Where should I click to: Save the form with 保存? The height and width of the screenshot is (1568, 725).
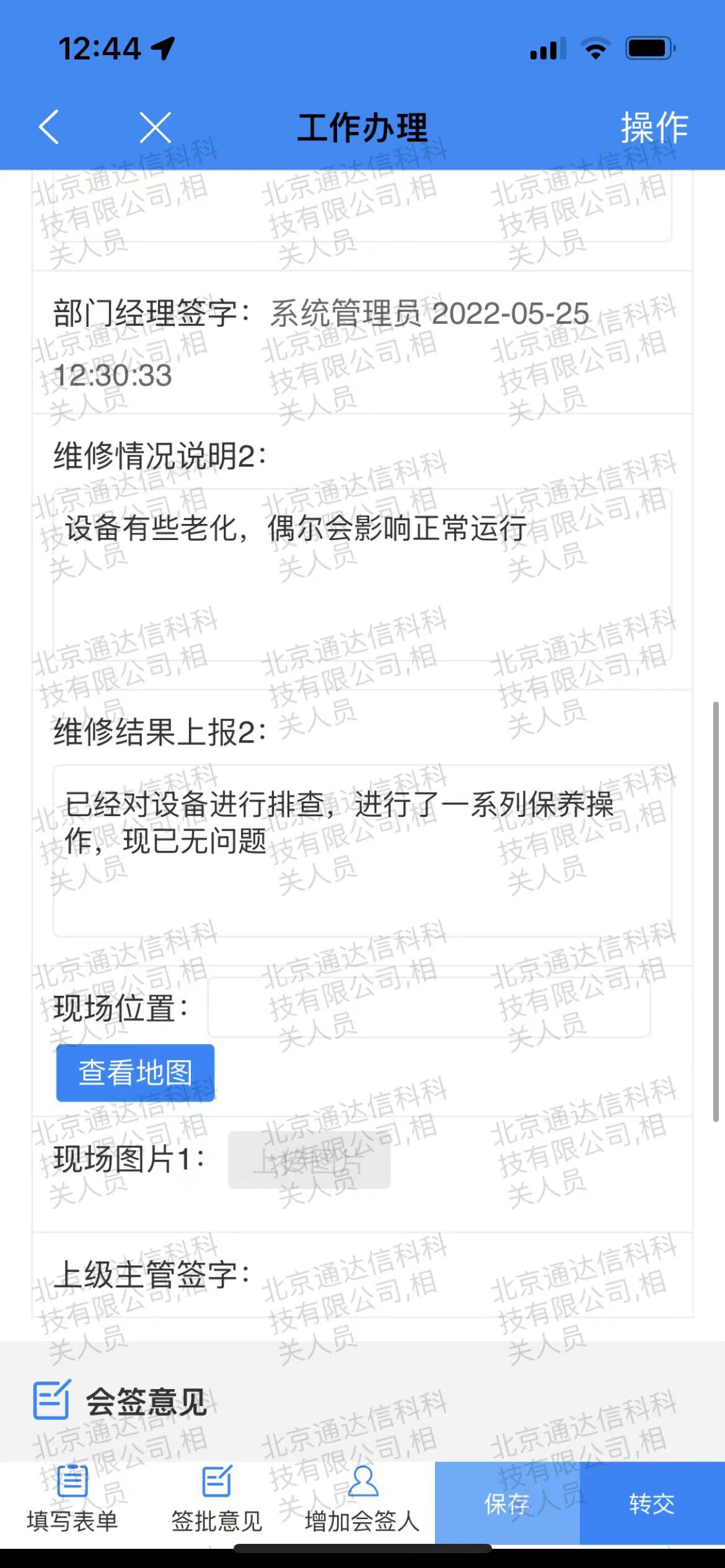(507, 1504)
